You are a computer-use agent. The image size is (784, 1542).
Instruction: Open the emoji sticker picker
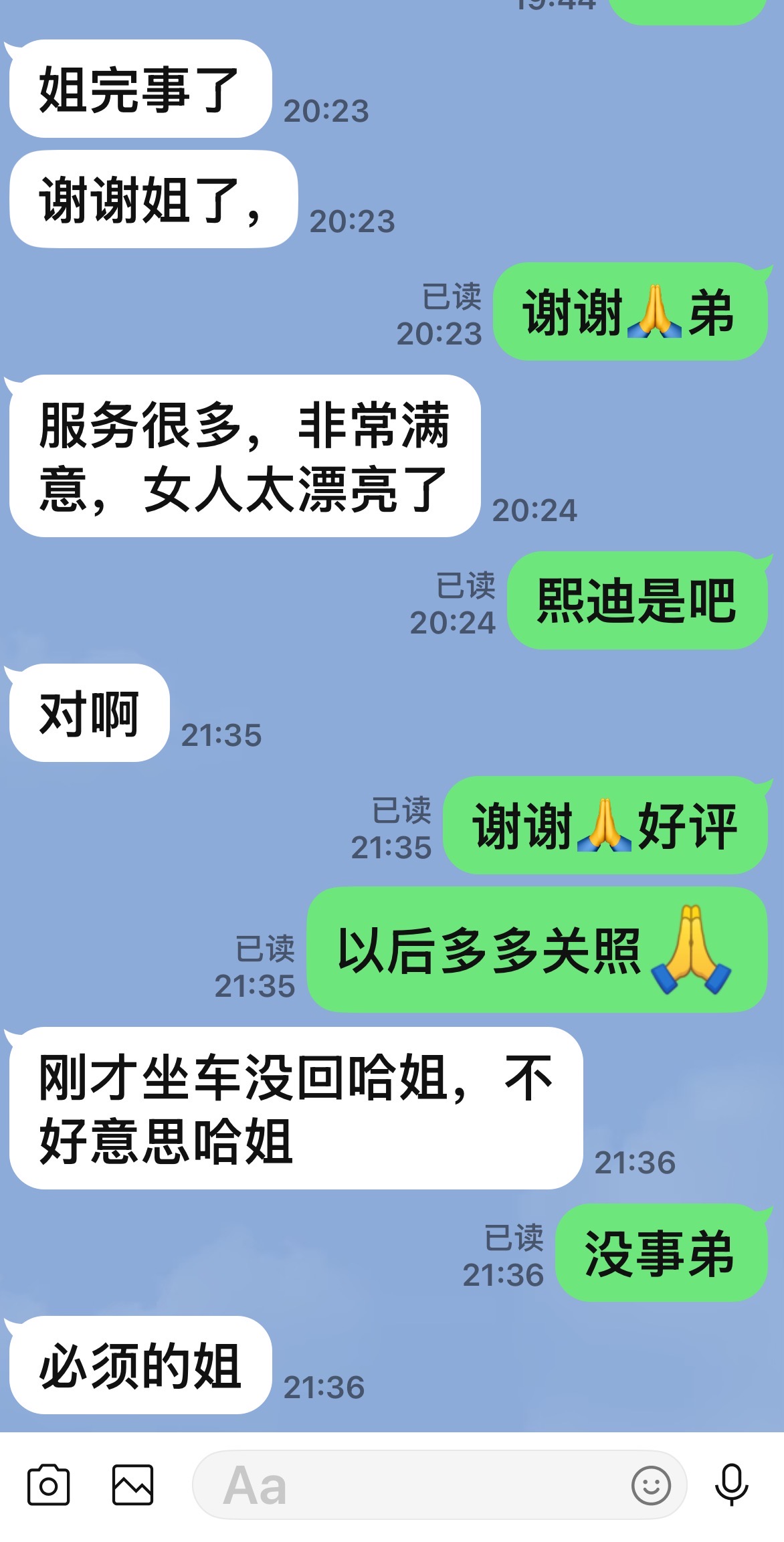(x=650, y=1485)
